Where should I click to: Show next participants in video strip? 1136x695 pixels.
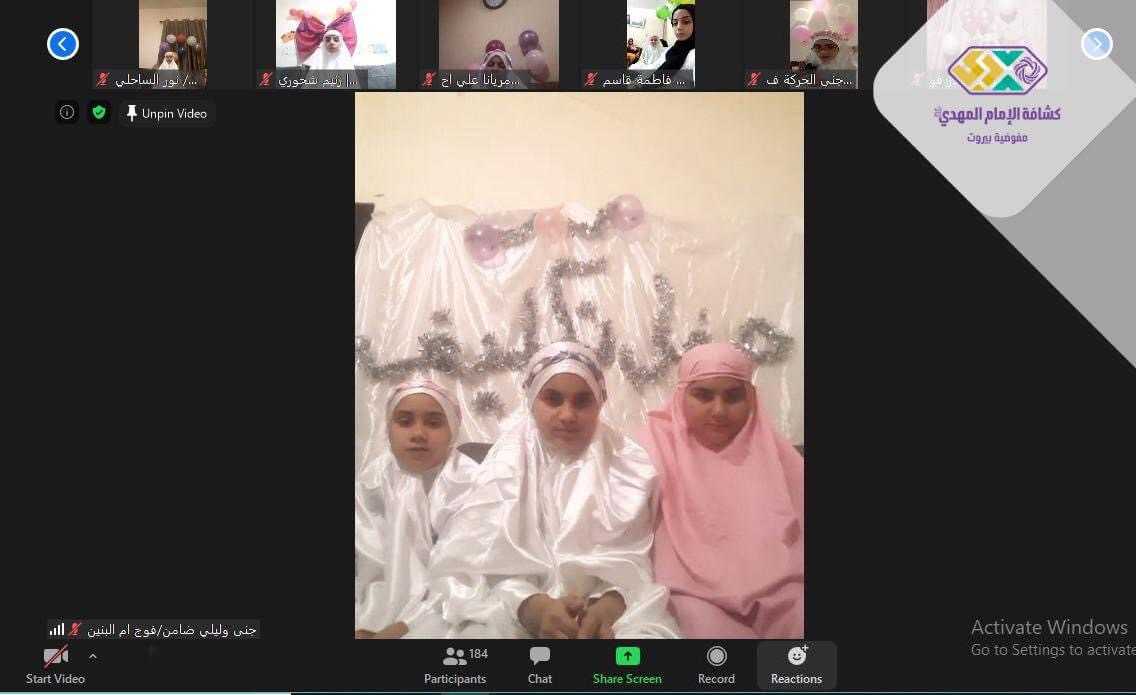click(1096, 44)
